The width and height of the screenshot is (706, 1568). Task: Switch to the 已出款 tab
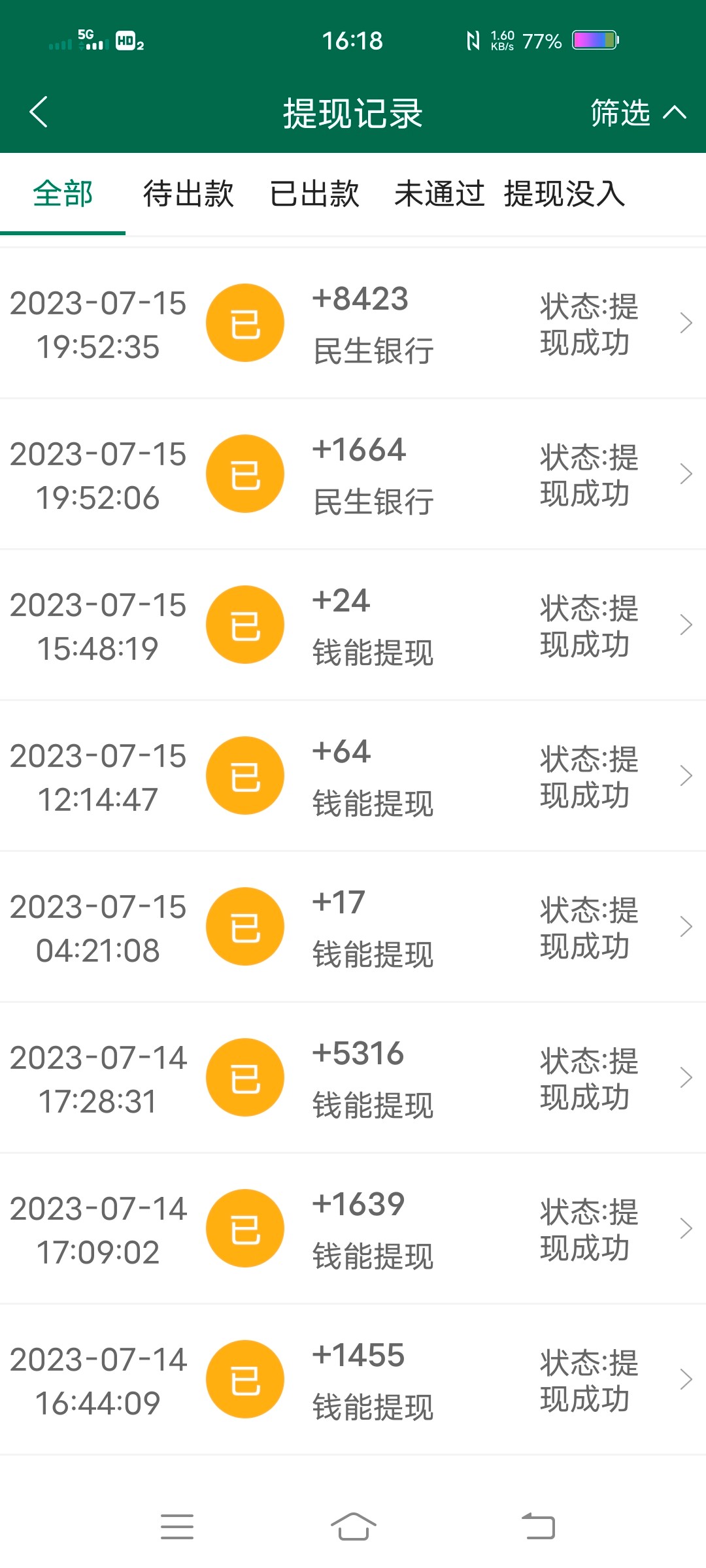pyautogui.click(x=316, y=191)
